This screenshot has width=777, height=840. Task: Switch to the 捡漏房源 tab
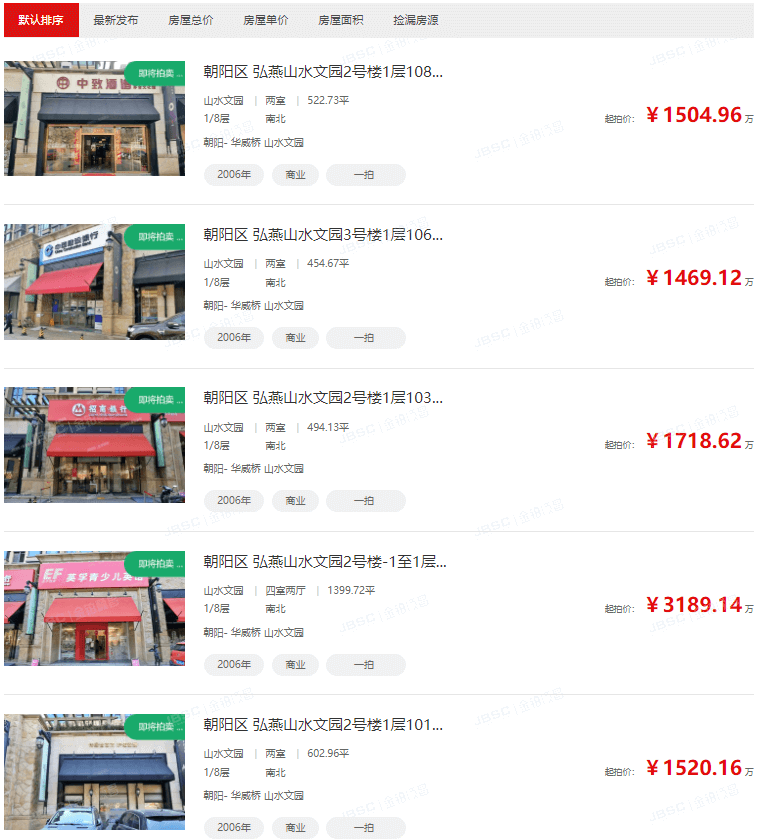[416, 20]
